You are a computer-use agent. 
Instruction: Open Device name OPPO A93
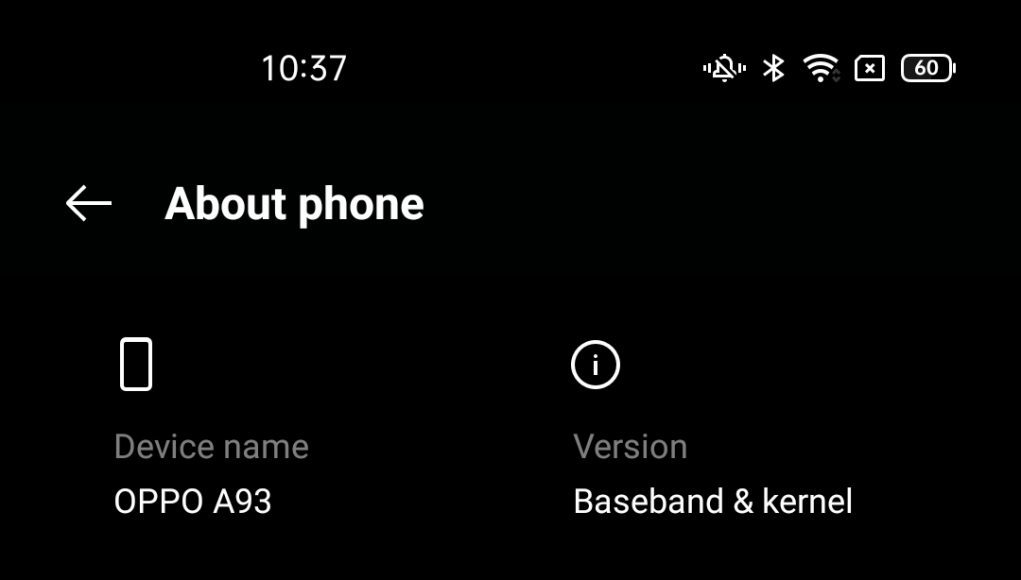[x=210, y=447]
